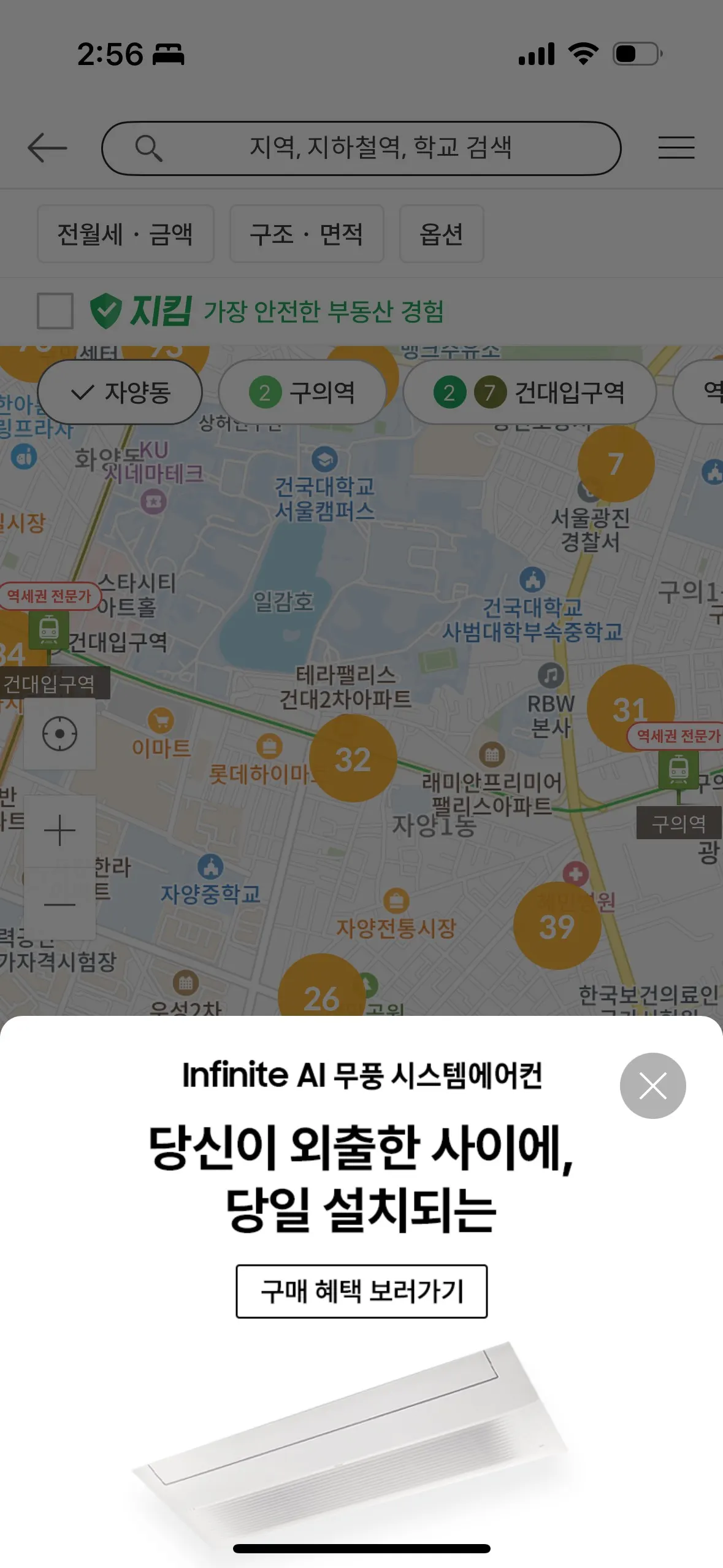Open the 옵션 filter
The image size is (723, 1568).
(441, 234)
